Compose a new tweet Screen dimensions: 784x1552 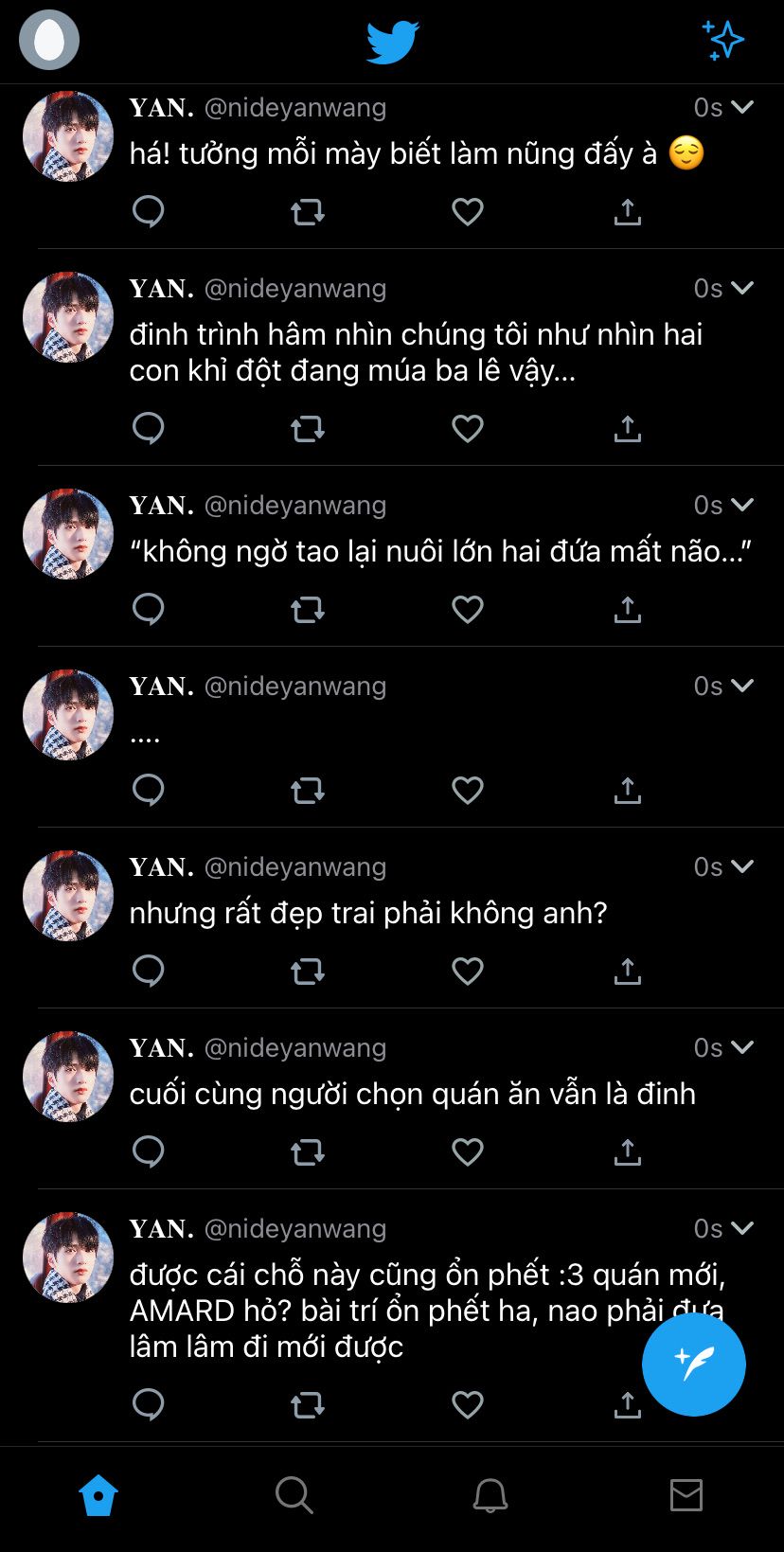point(693,1364)
